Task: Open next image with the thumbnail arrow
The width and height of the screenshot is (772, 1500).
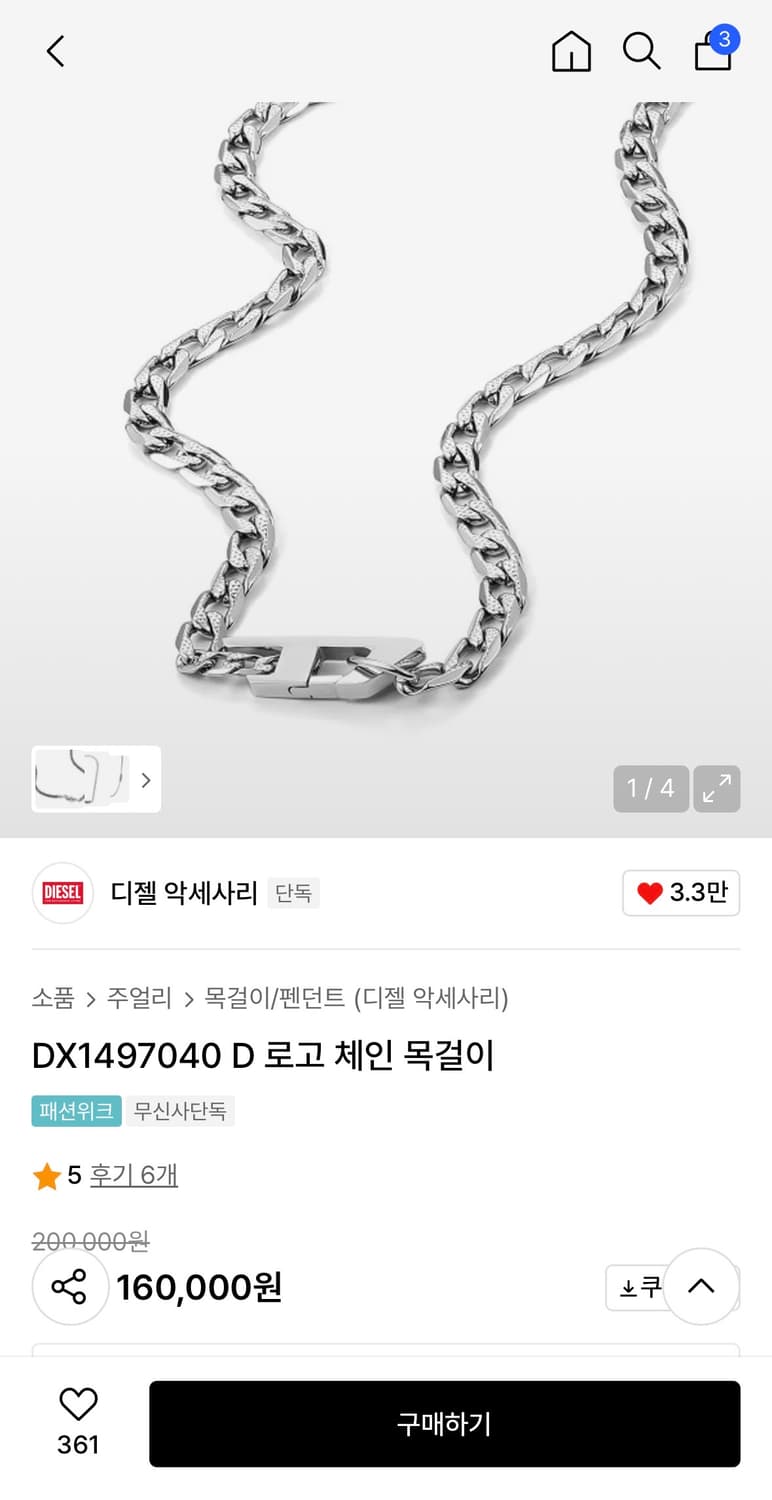Action: 148,779
